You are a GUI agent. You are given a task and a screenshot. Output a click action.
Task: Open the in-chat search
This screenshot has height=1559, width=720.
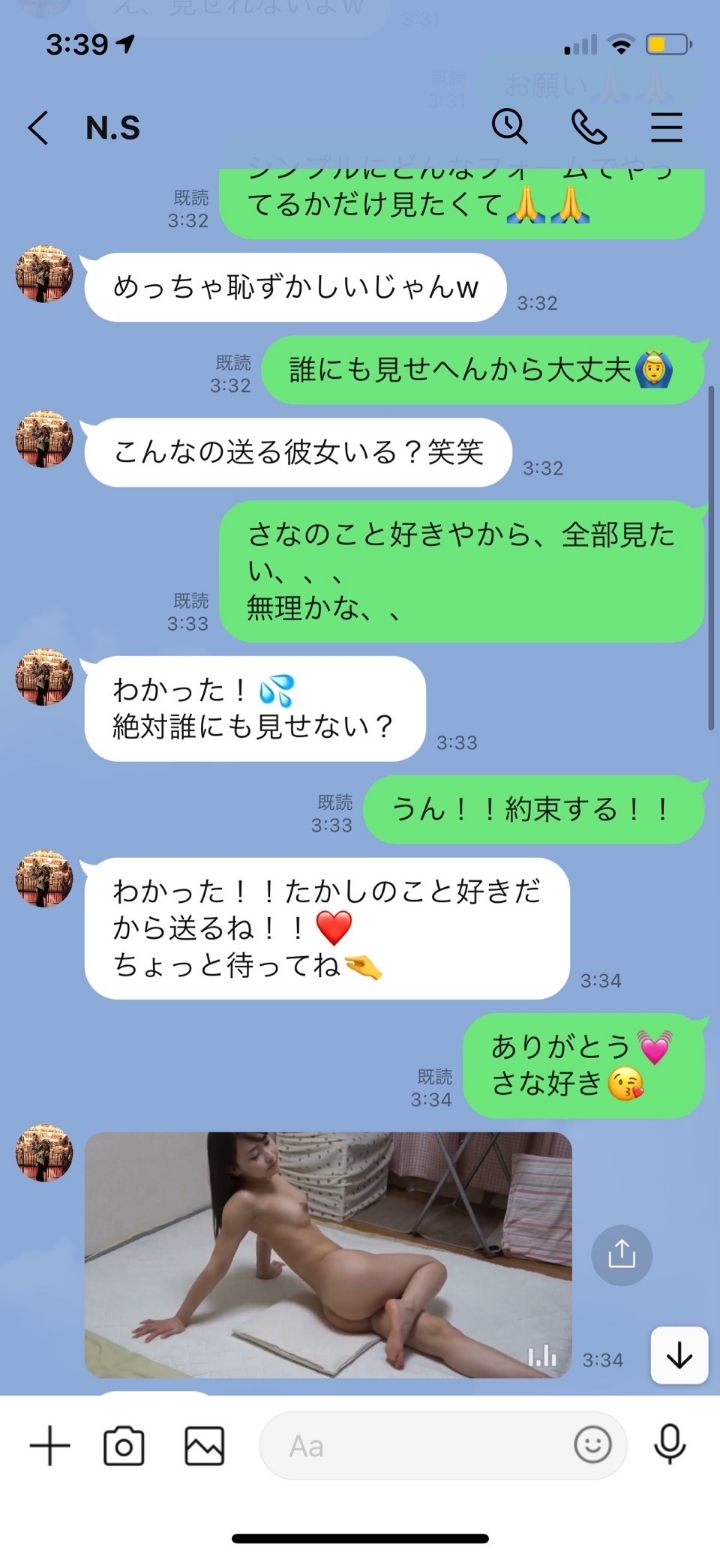[510, 127]
